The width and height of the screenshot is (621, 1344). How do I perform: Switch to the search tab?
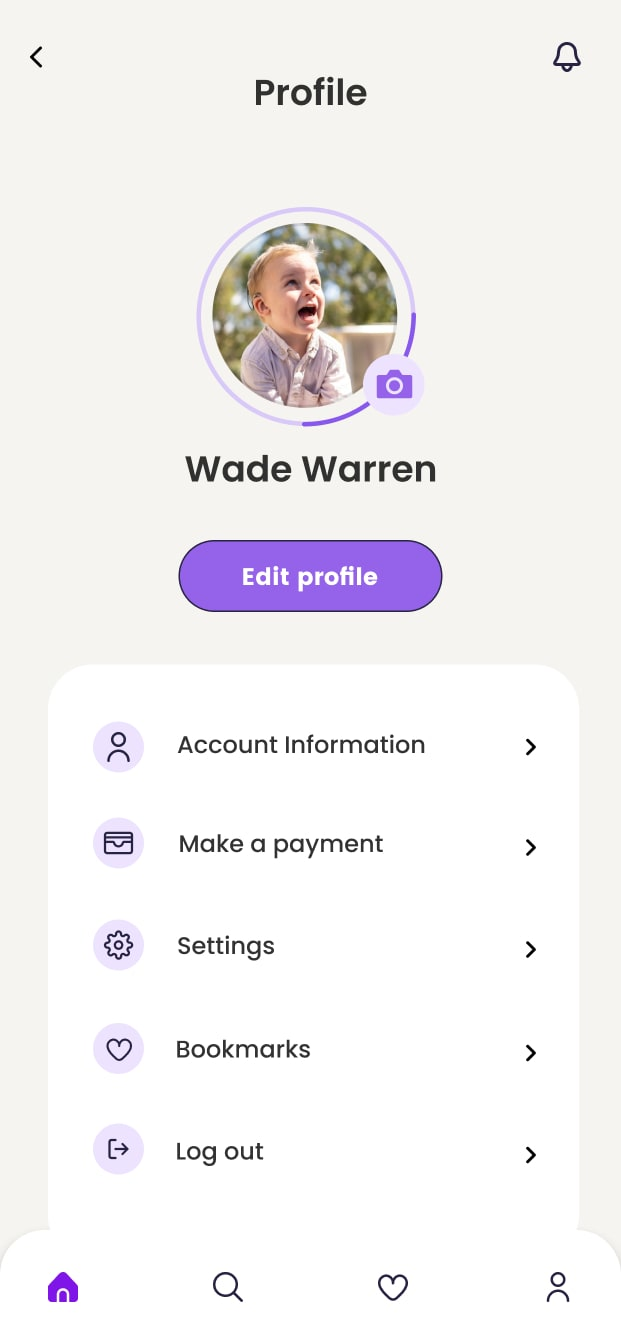(x=228, y=1287)
